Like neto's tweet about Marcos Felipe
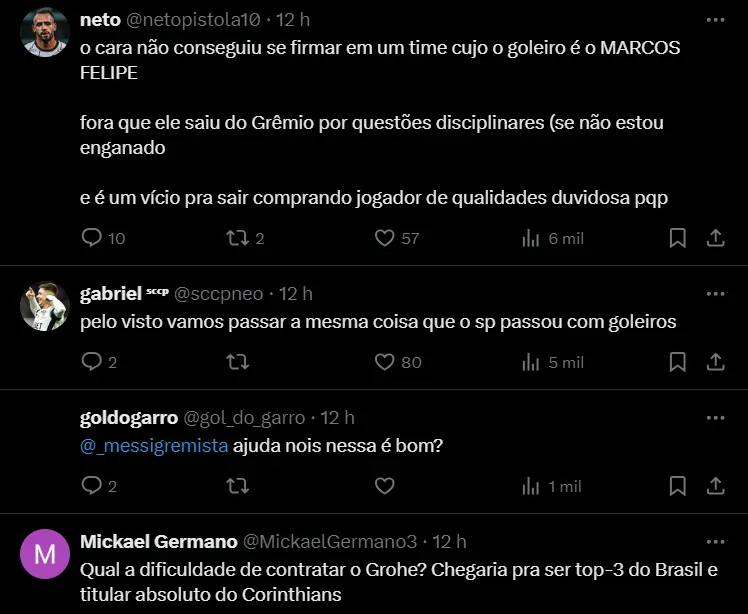The width and height of the screenshot is (748, 614). (385, 238)
